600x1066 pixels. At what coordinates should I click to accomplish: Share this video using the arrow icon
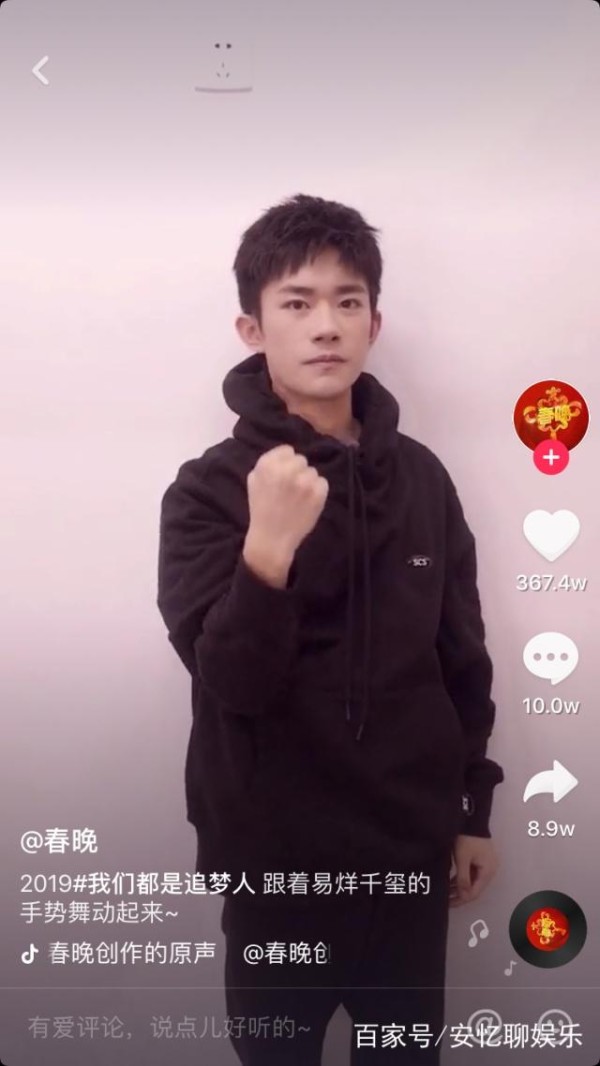(551, 783)
